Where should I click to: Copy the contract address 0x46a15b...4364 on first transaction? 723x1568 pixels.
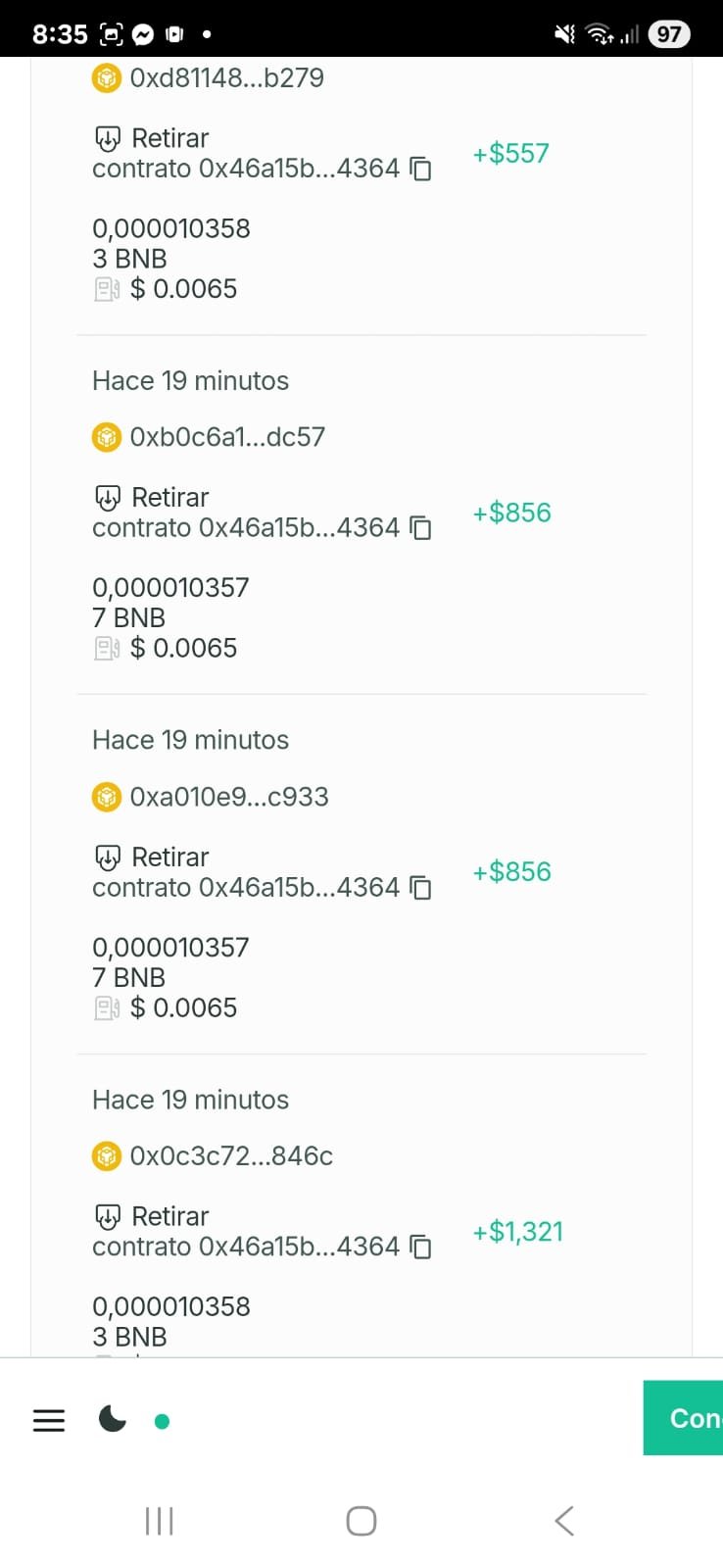pos(419,170)
